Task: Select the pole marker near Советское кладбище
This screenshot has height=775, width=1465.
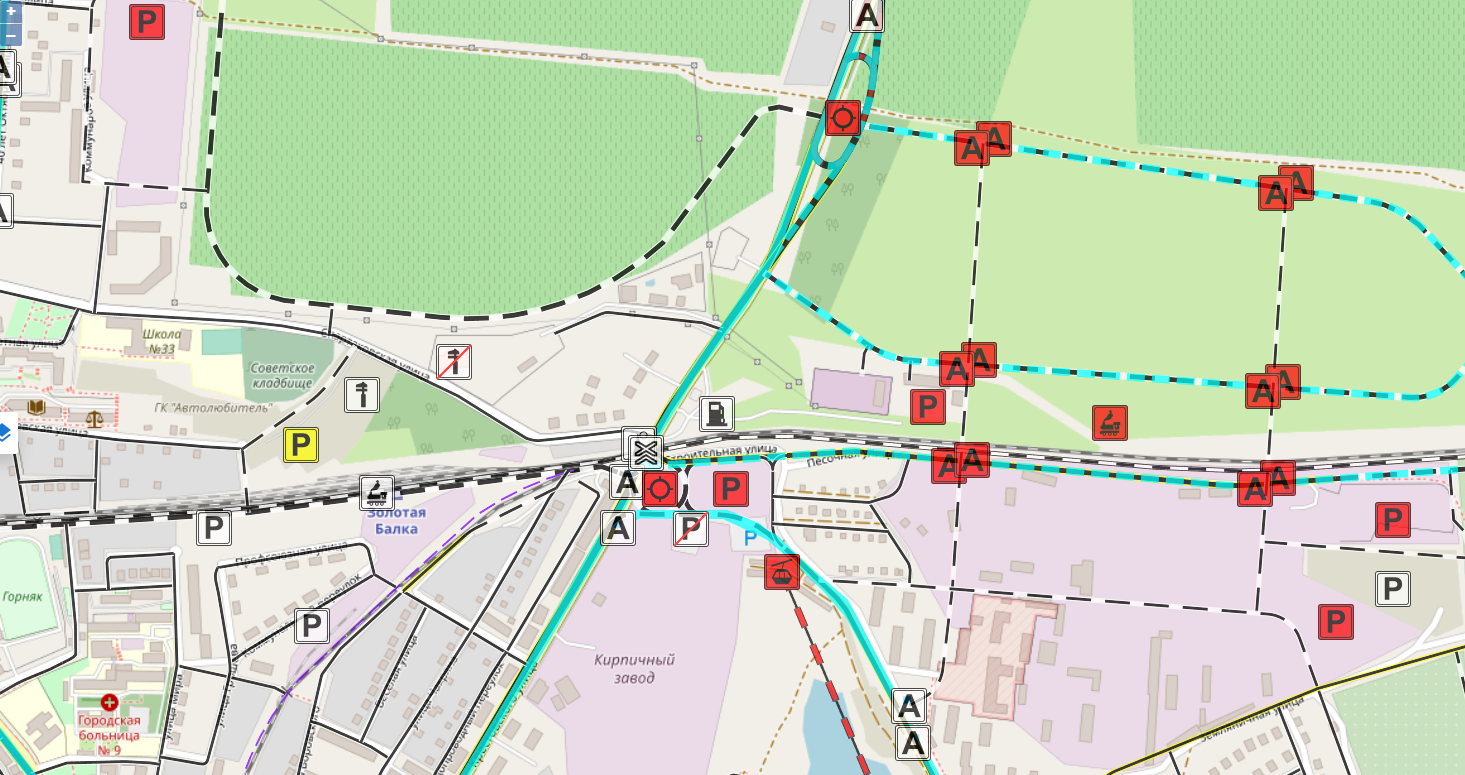Action: pos(362,395)
